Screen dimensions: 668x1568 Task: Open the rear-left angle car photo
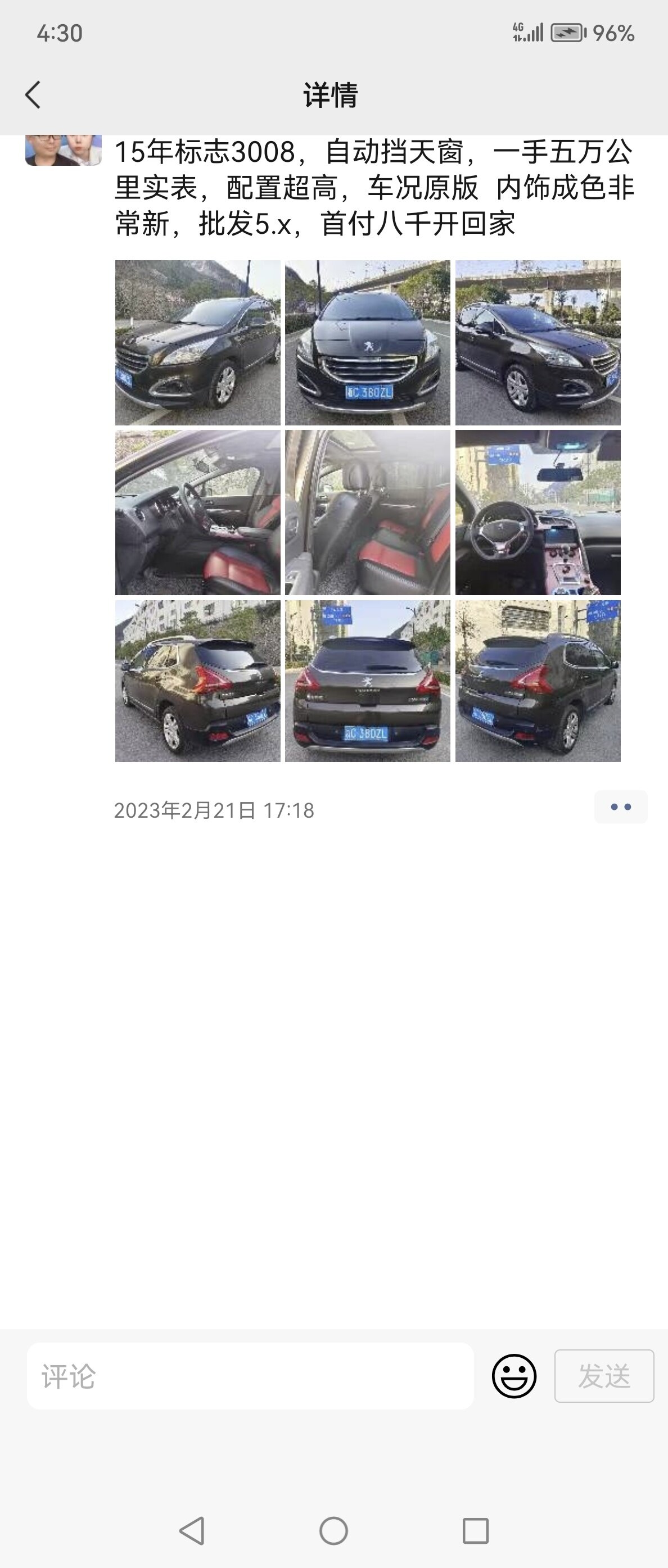(198, 681)
